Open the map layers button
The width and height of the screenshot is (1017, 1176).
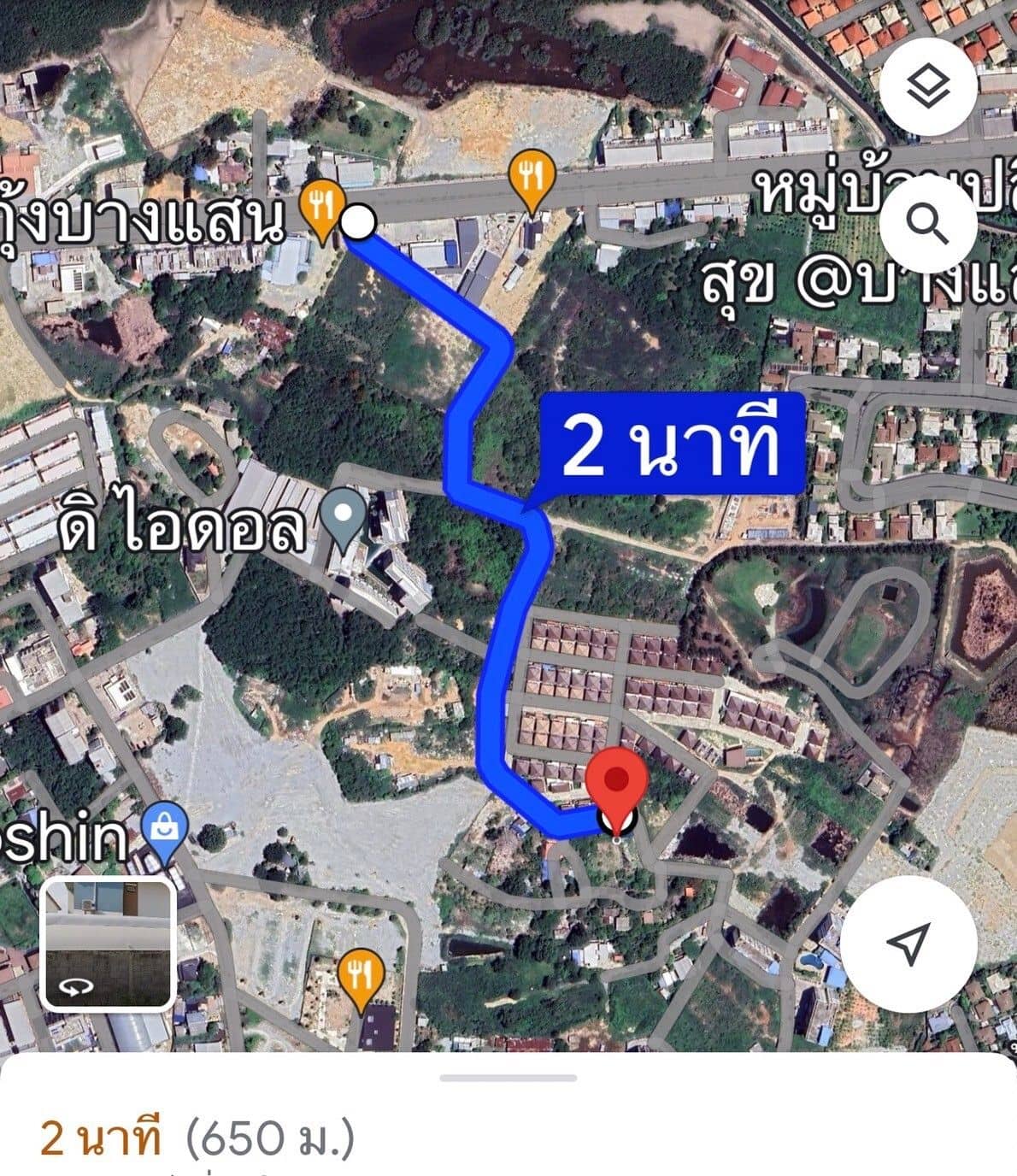tap(927, 86)
